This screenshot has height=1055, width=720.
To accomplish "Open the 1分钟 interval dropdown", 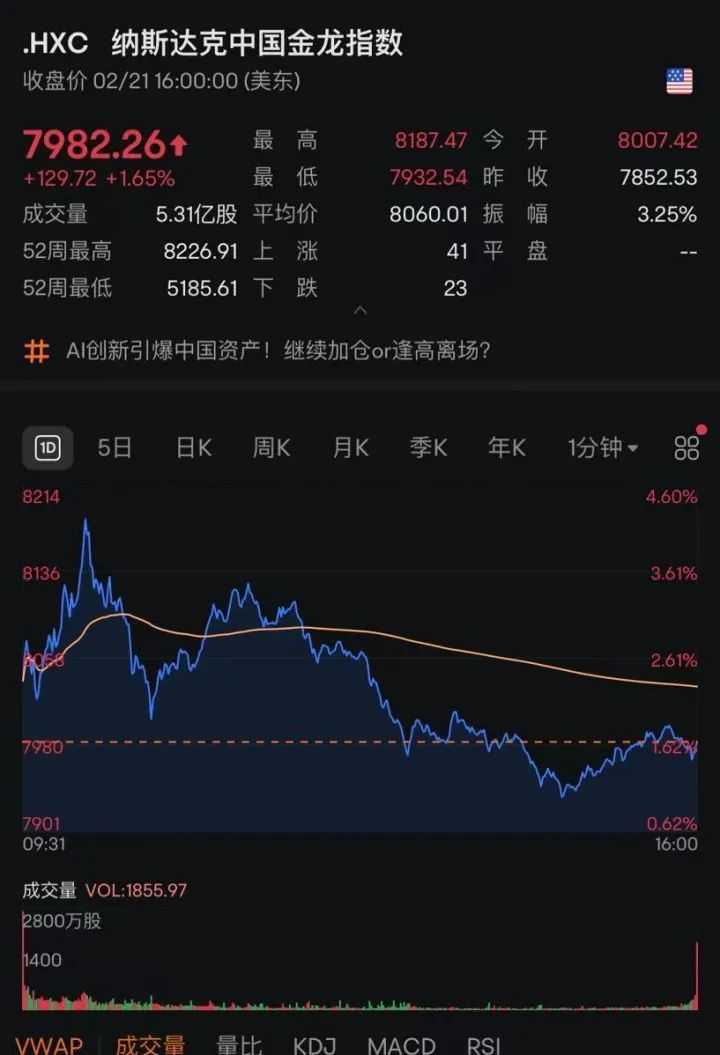I will coord(602,448).
